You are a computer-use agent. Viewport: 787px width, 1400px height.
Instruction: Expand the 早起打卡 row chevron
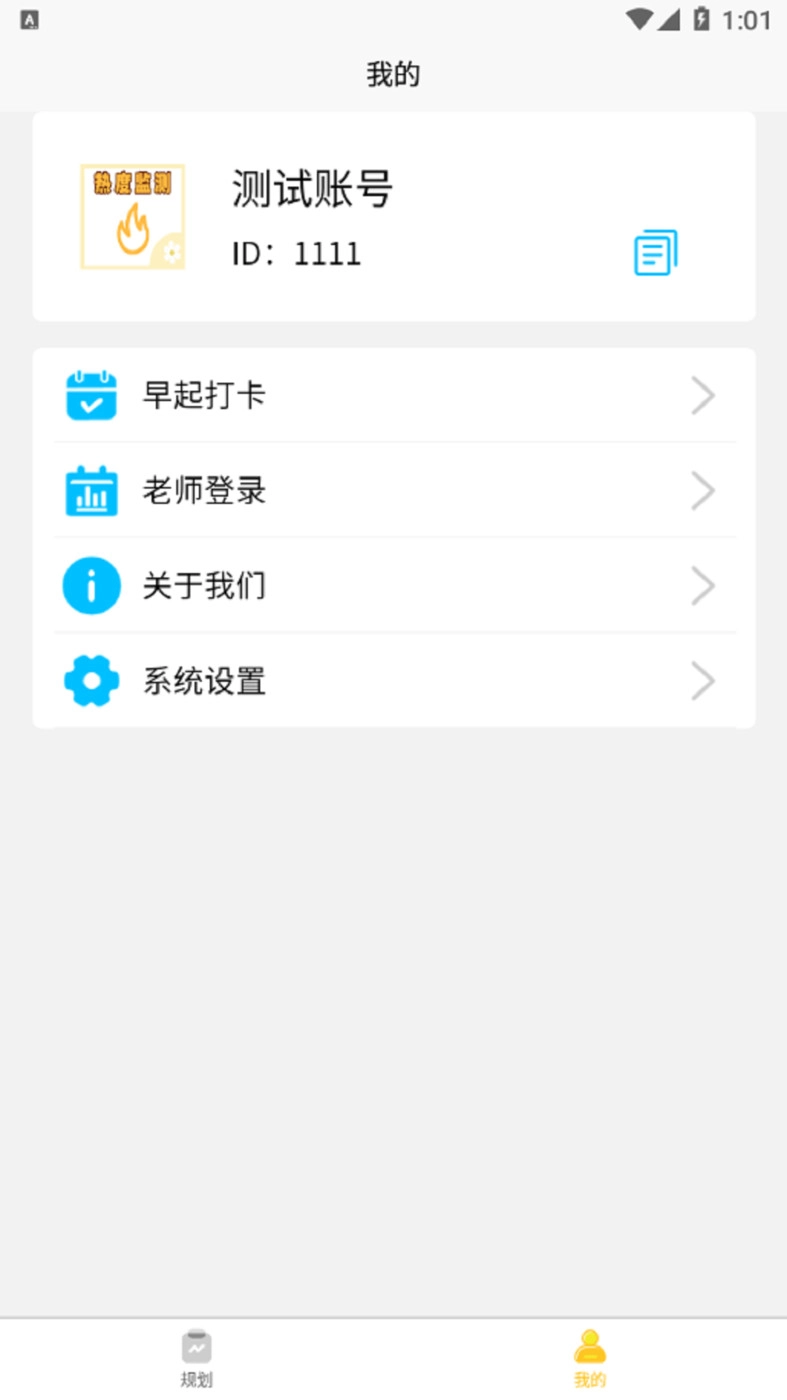point(702,395)
